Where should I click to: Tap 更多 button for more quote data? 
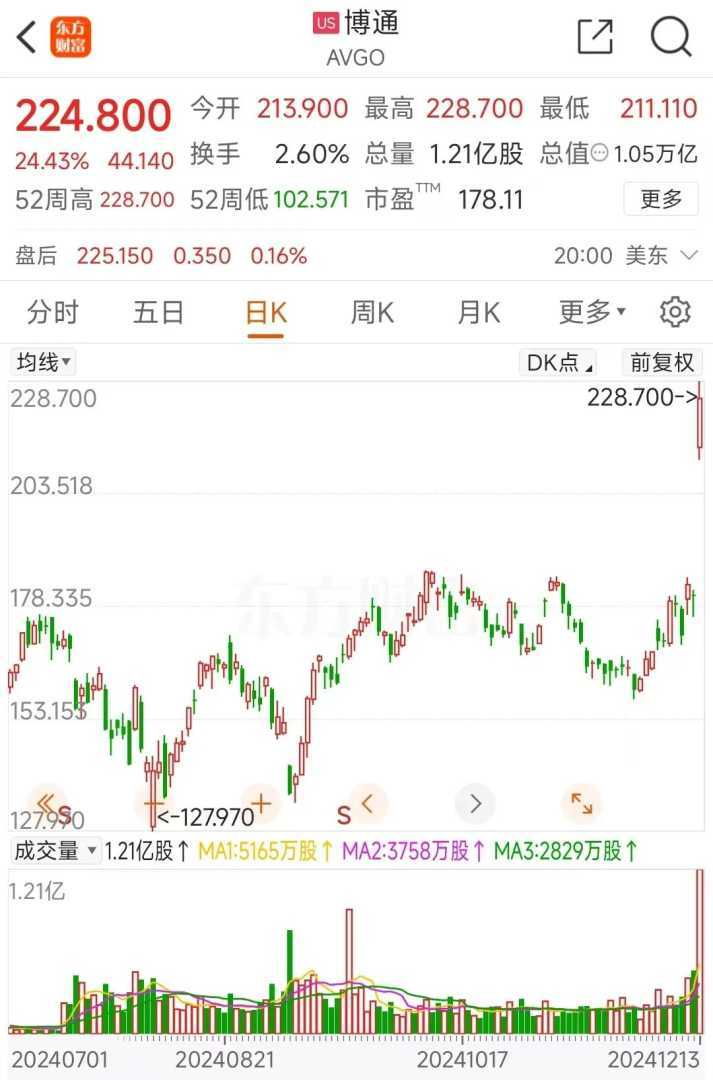[660, 199]
